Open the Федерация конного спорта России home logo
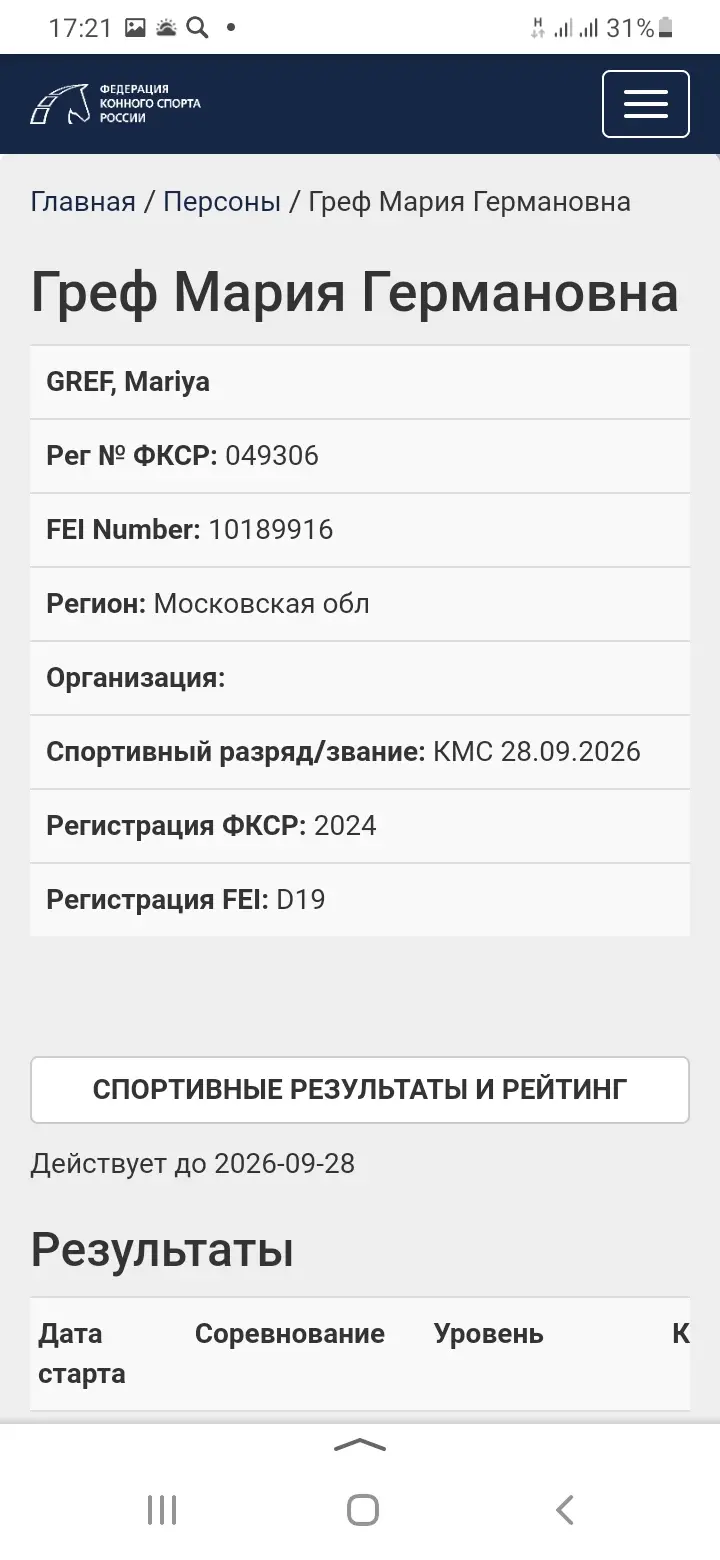 pos(115,104)
